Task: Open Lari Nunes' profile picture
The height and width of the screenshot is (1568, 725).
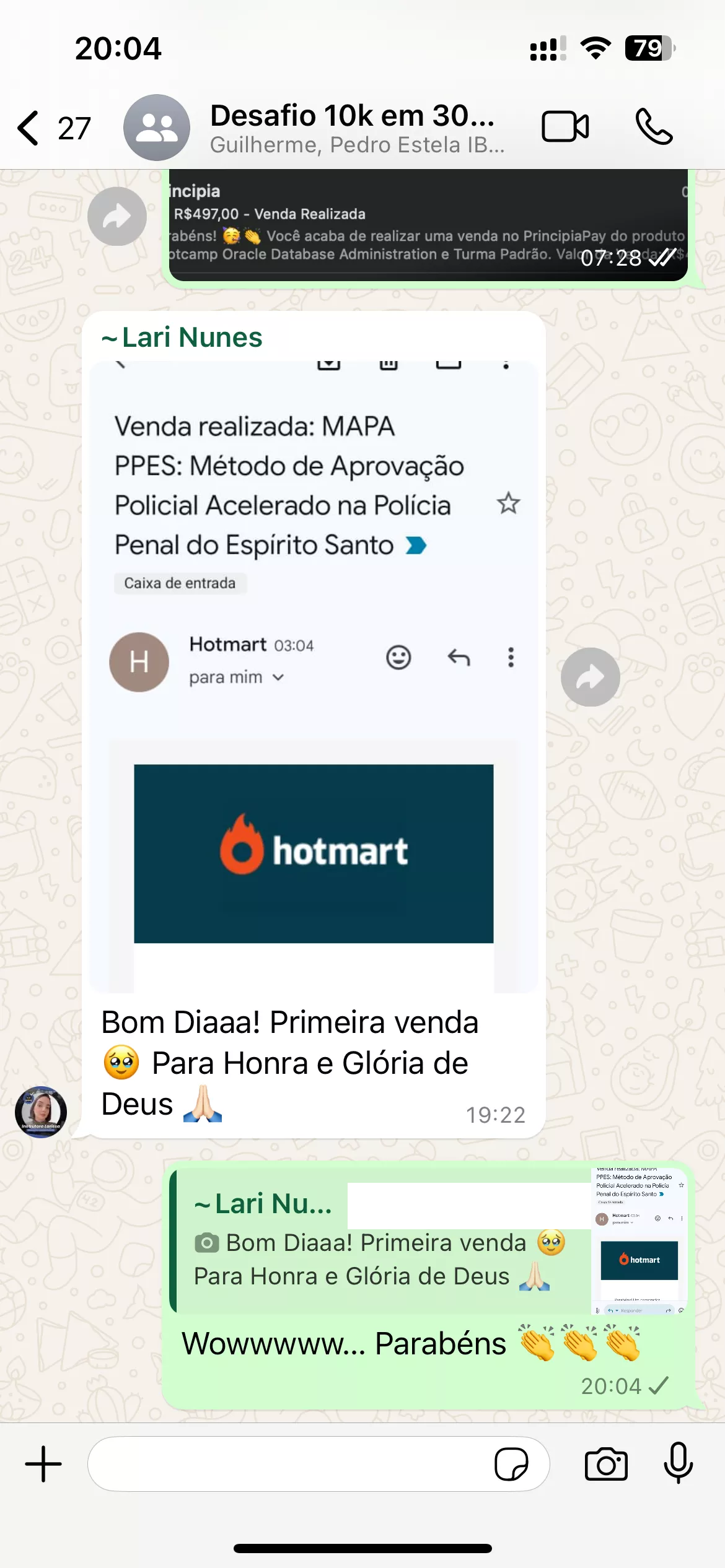Action: click(x=41, y=1112)
